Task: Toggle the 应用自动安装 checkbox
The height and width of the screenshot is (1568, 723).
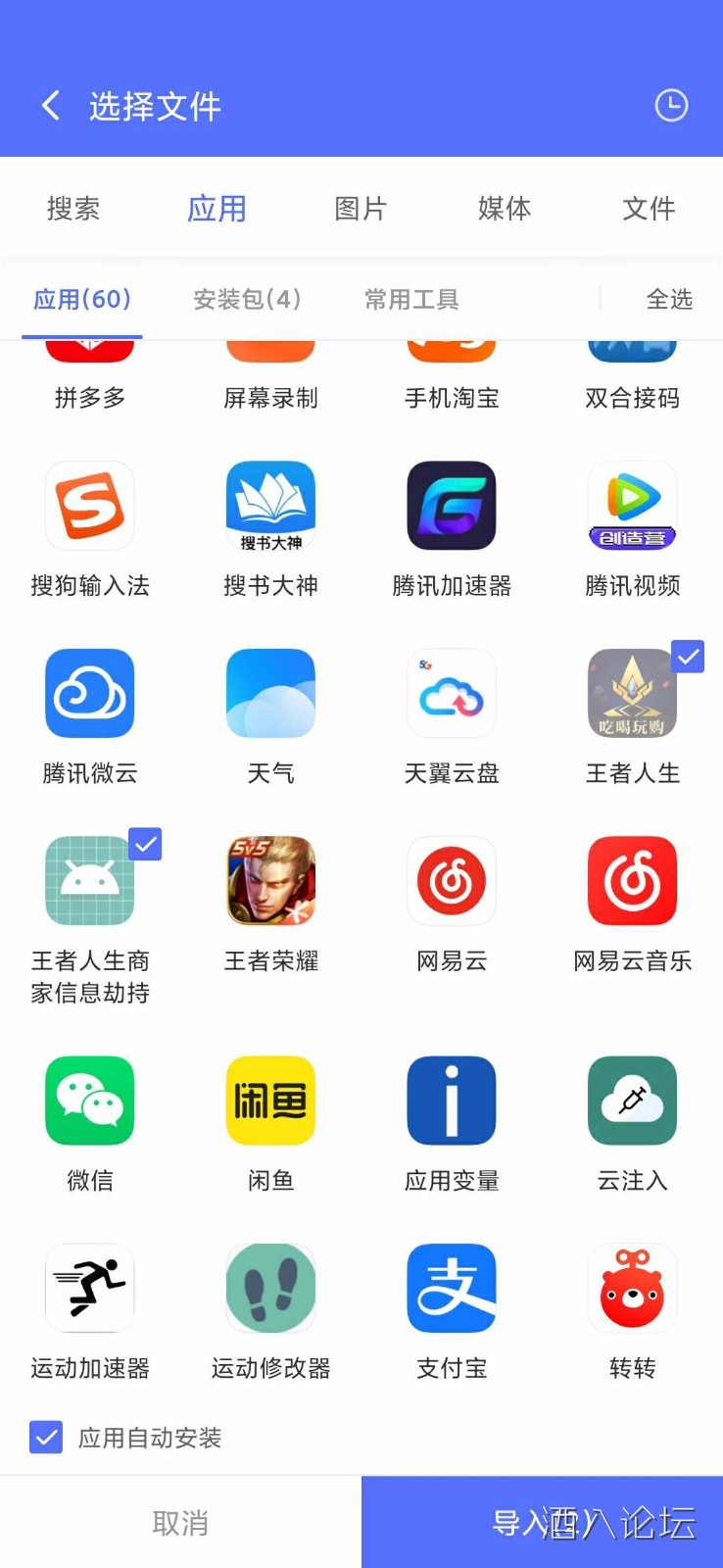Action: click(46, 1438)
